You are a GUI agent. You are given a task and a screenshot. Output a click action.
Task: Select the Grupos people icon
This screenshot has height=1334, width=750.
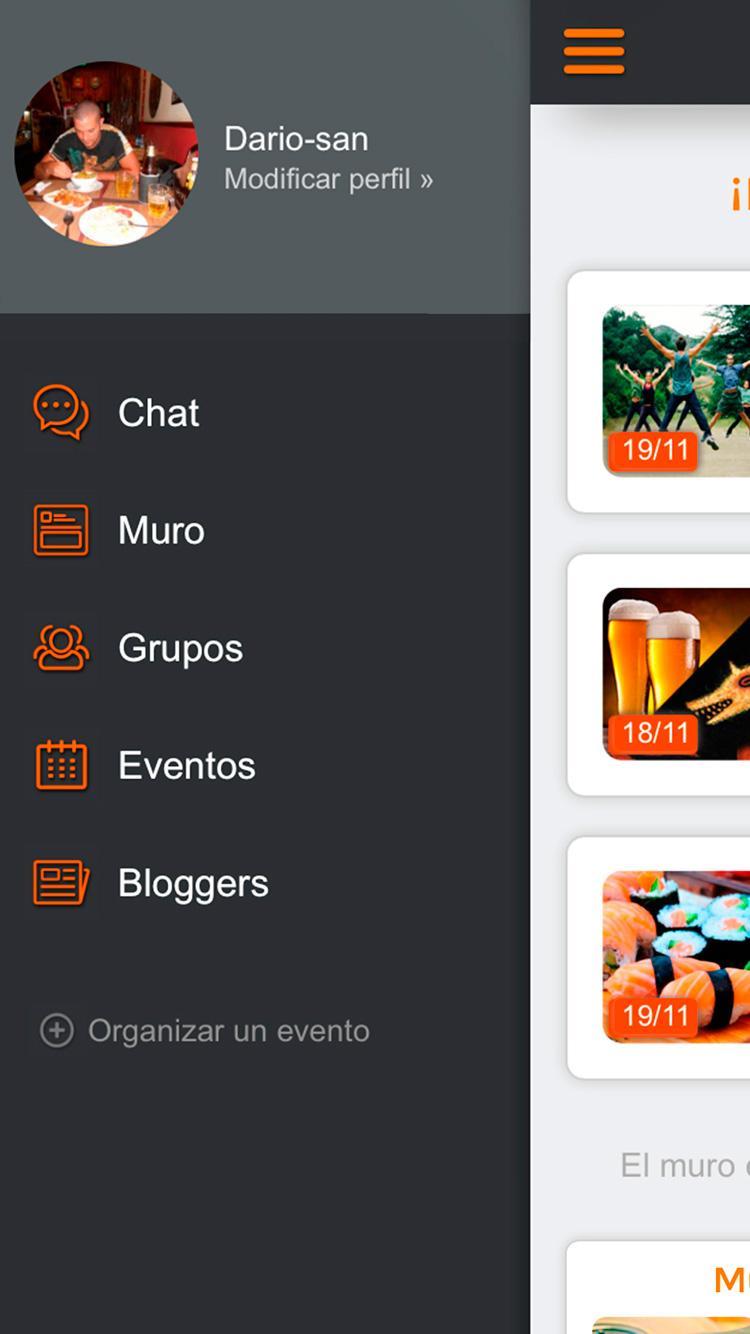pyautogui.click(x=62, y=647)
